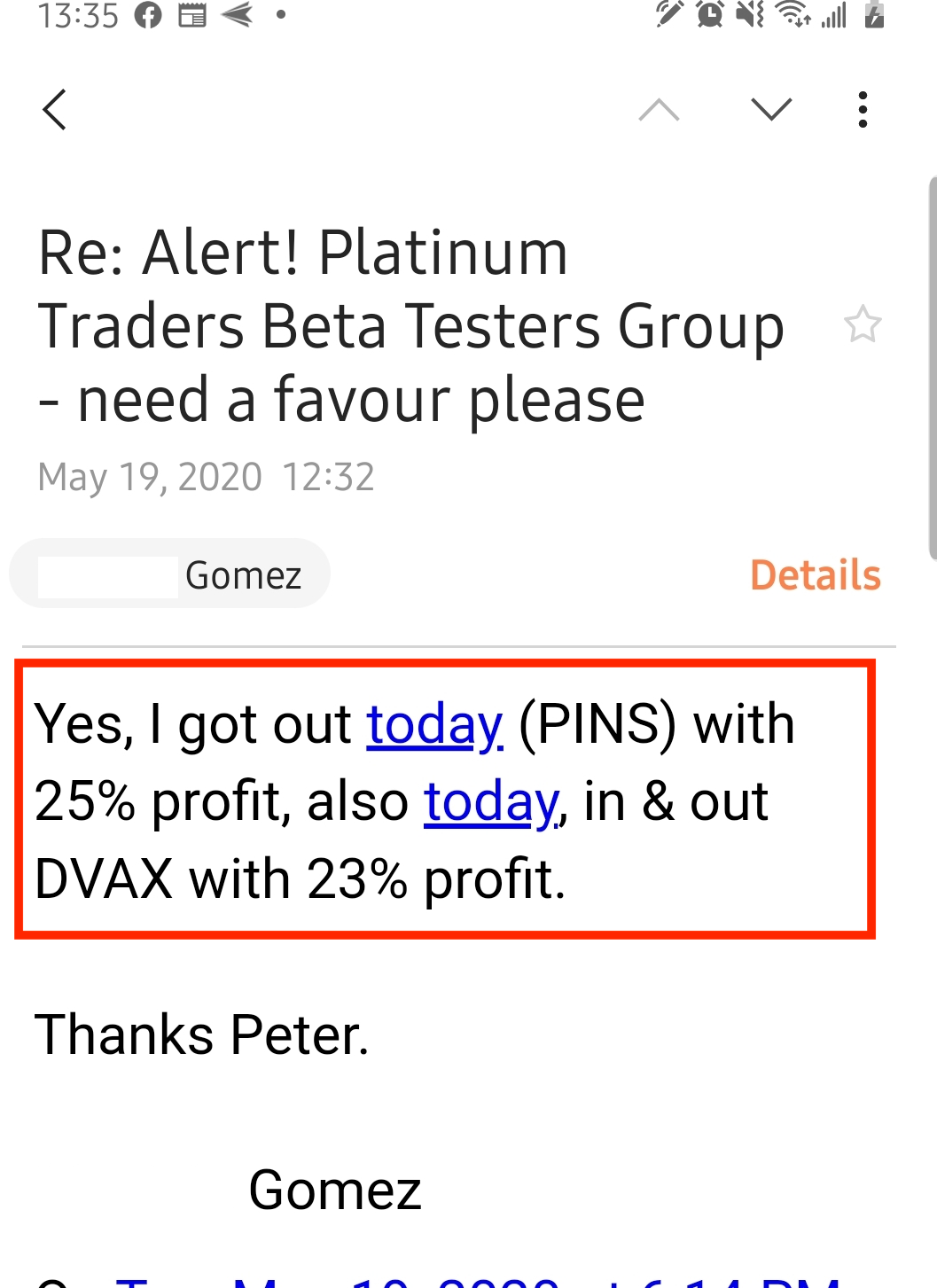Viewport: 937px width, 1288px height.
Task: Jump to the previous email
Action: click(659, 110)
